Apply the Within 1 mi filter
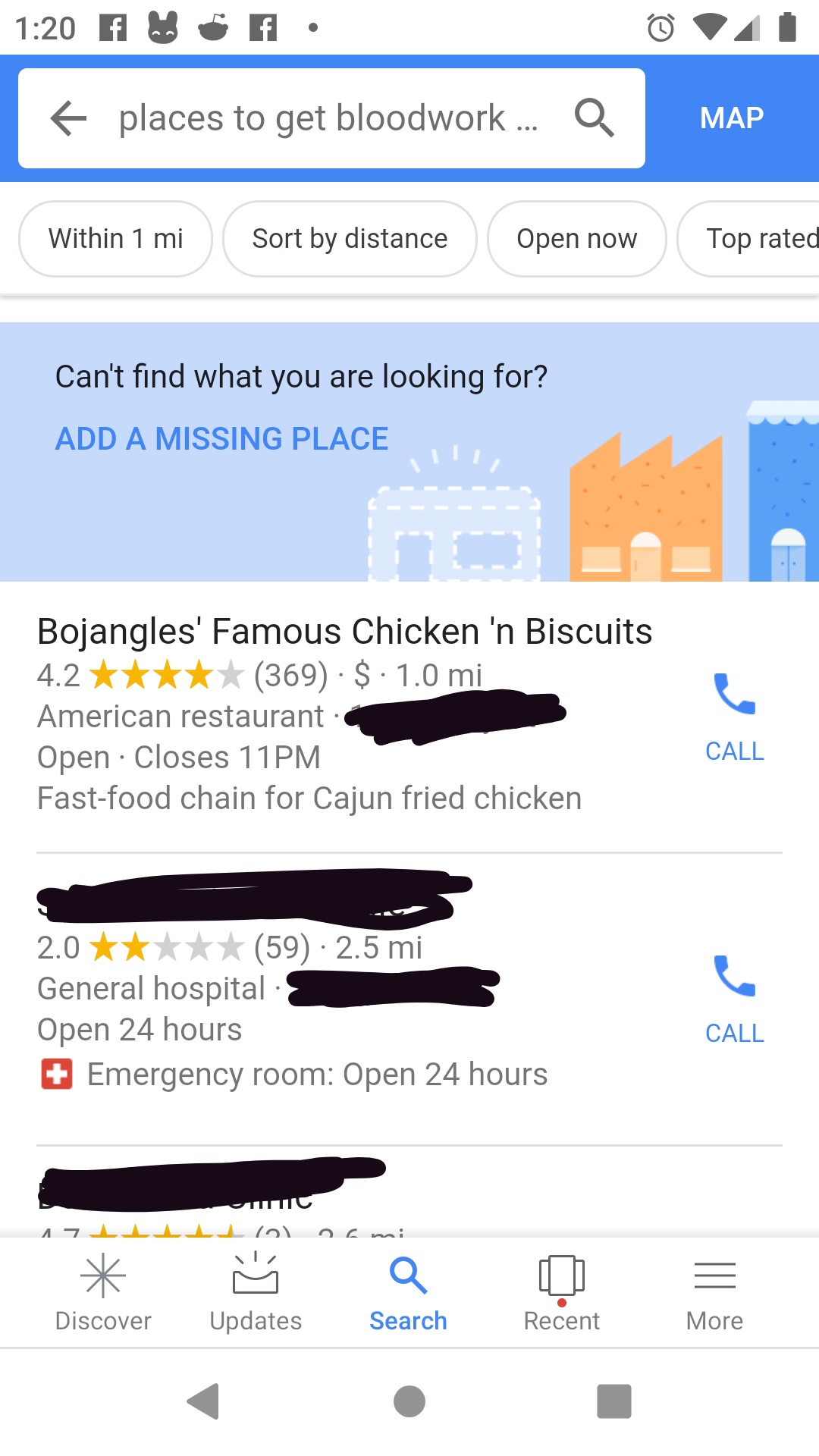 point(115,239)
